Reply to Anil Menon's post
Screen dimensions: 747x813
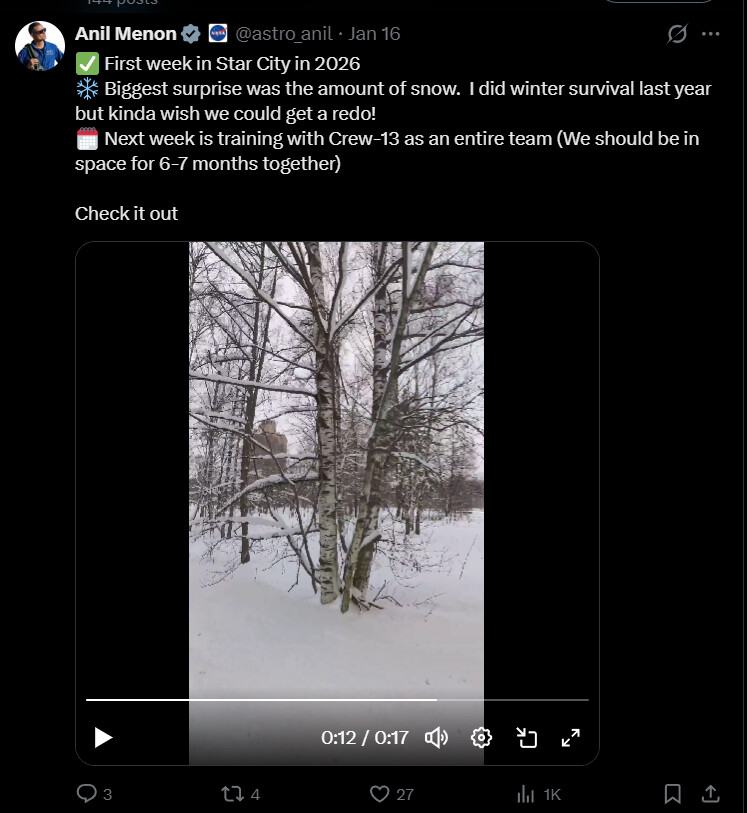pos(88,794)
